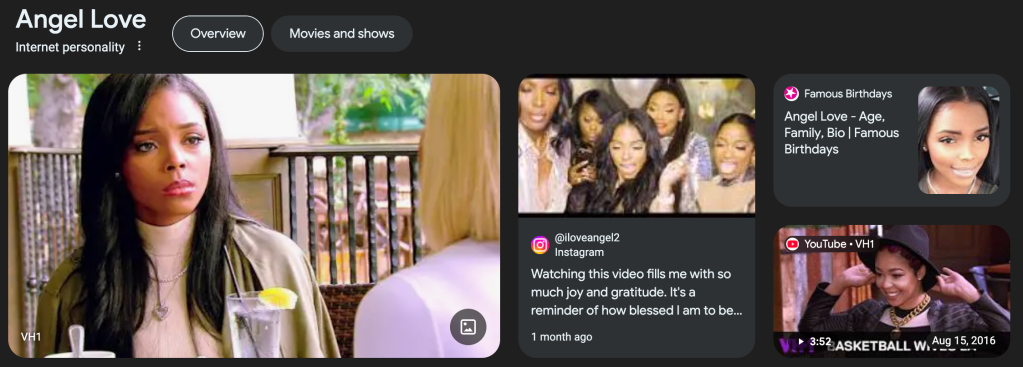Open the more options menu beside Internet personality

coord(138,46)
